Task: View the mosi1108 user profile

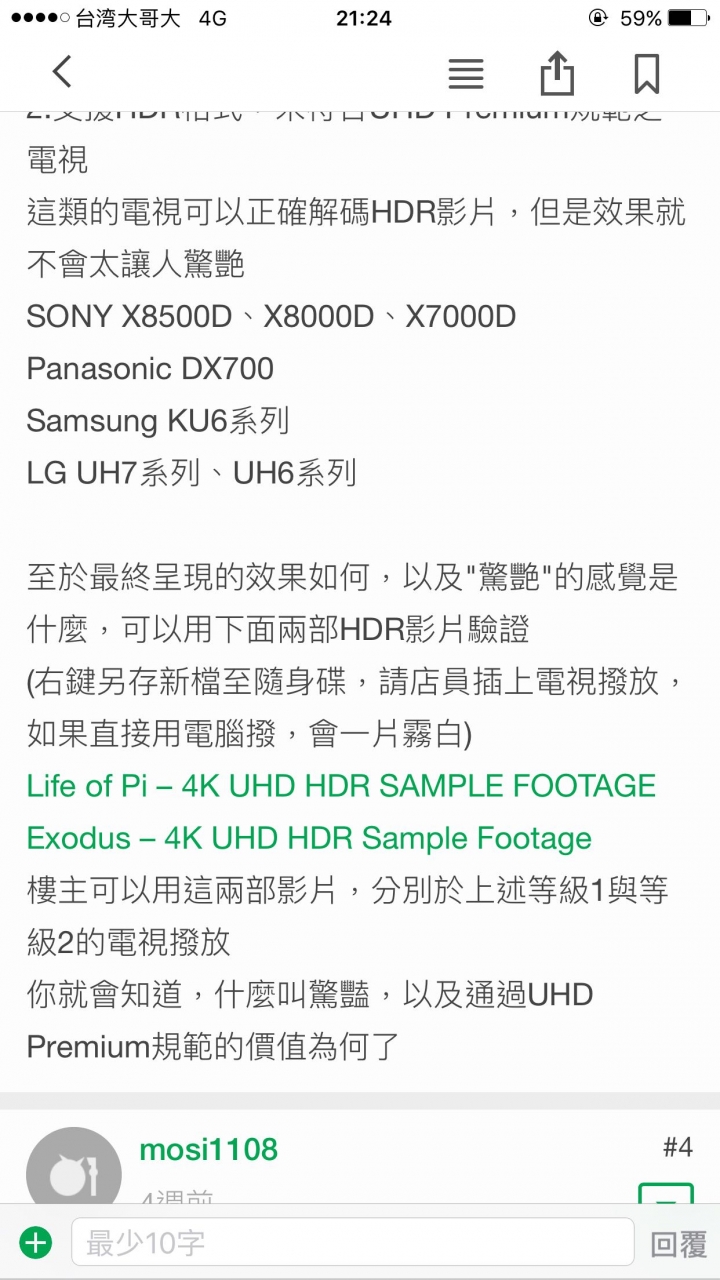Action: (208, 1150)
